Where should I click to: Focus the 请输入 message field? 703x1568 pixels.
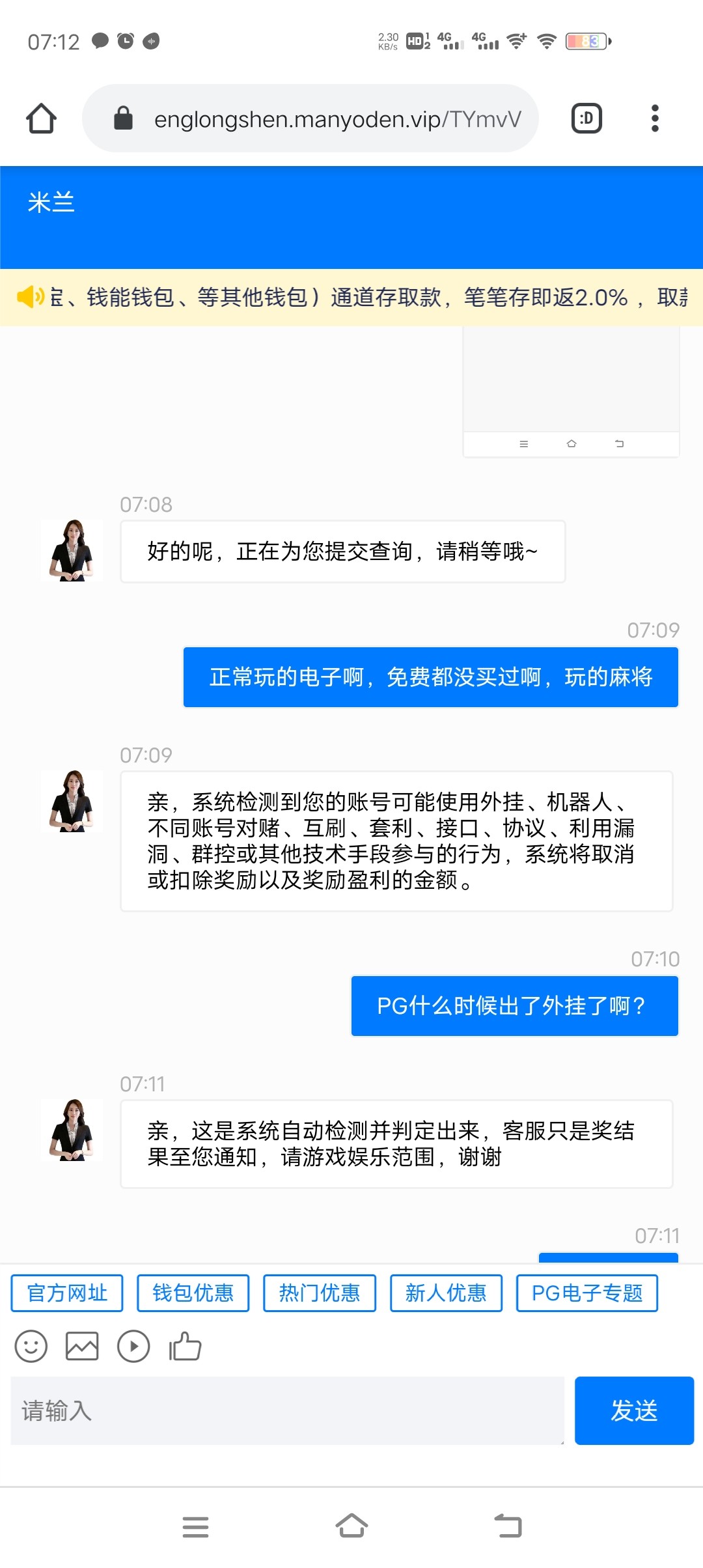(287, 1410)
